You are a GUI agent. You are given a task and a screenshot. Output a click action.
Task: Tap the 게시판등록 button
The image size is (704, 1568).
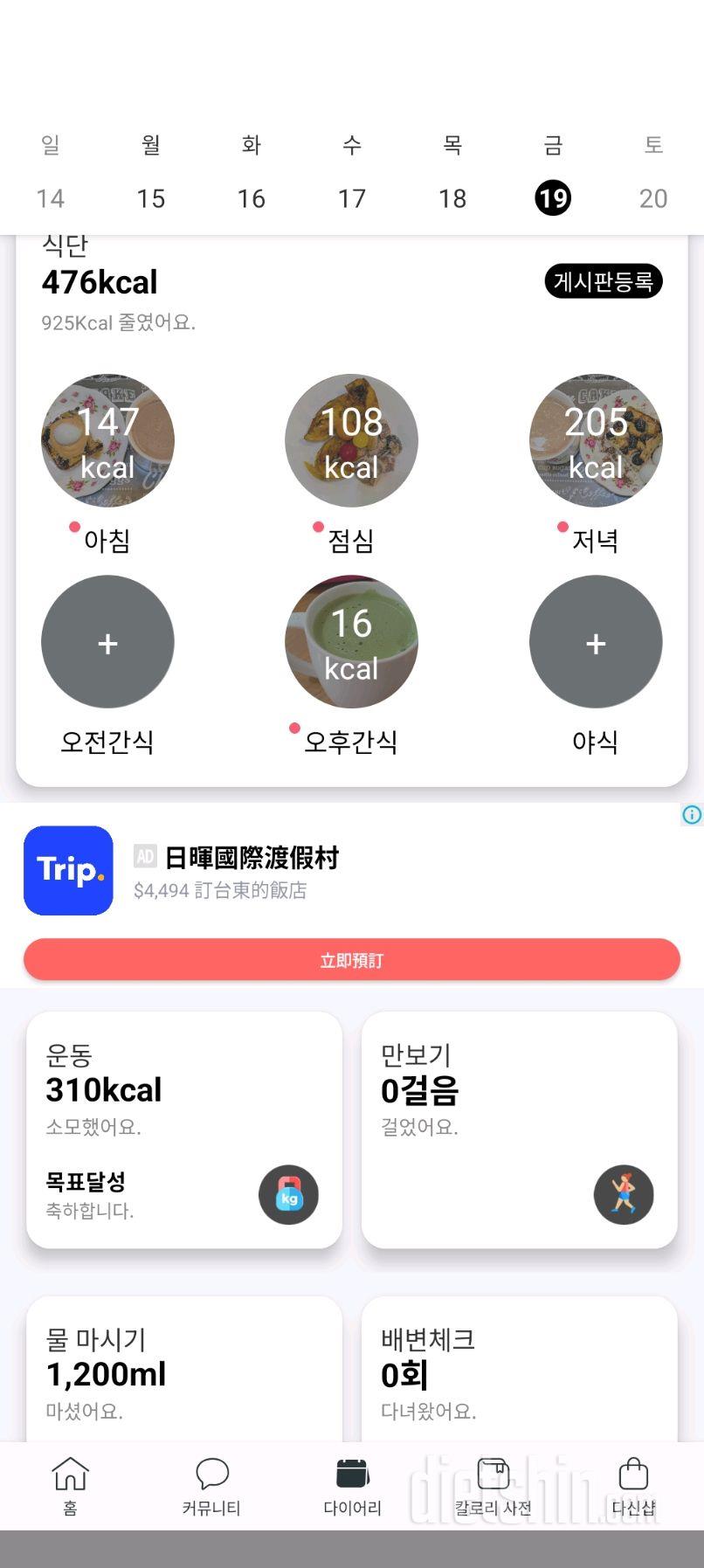click(603, 281)
